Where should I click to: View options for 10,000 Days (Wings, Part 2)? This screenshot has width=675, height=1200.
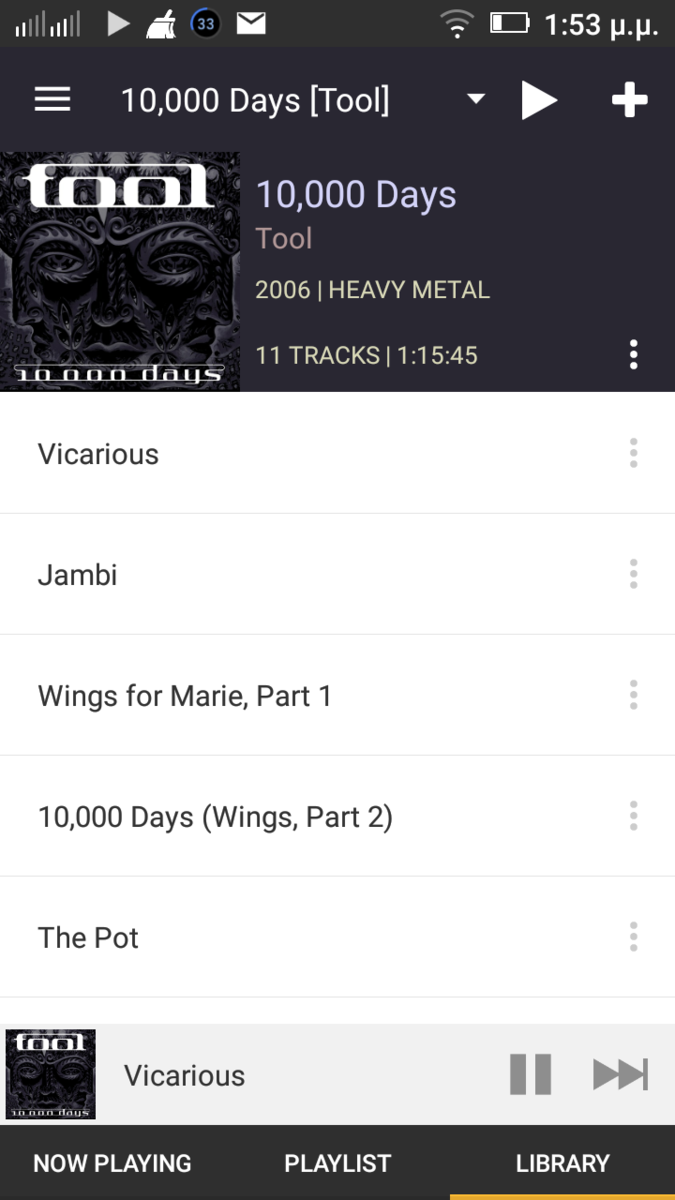(633, 817)
